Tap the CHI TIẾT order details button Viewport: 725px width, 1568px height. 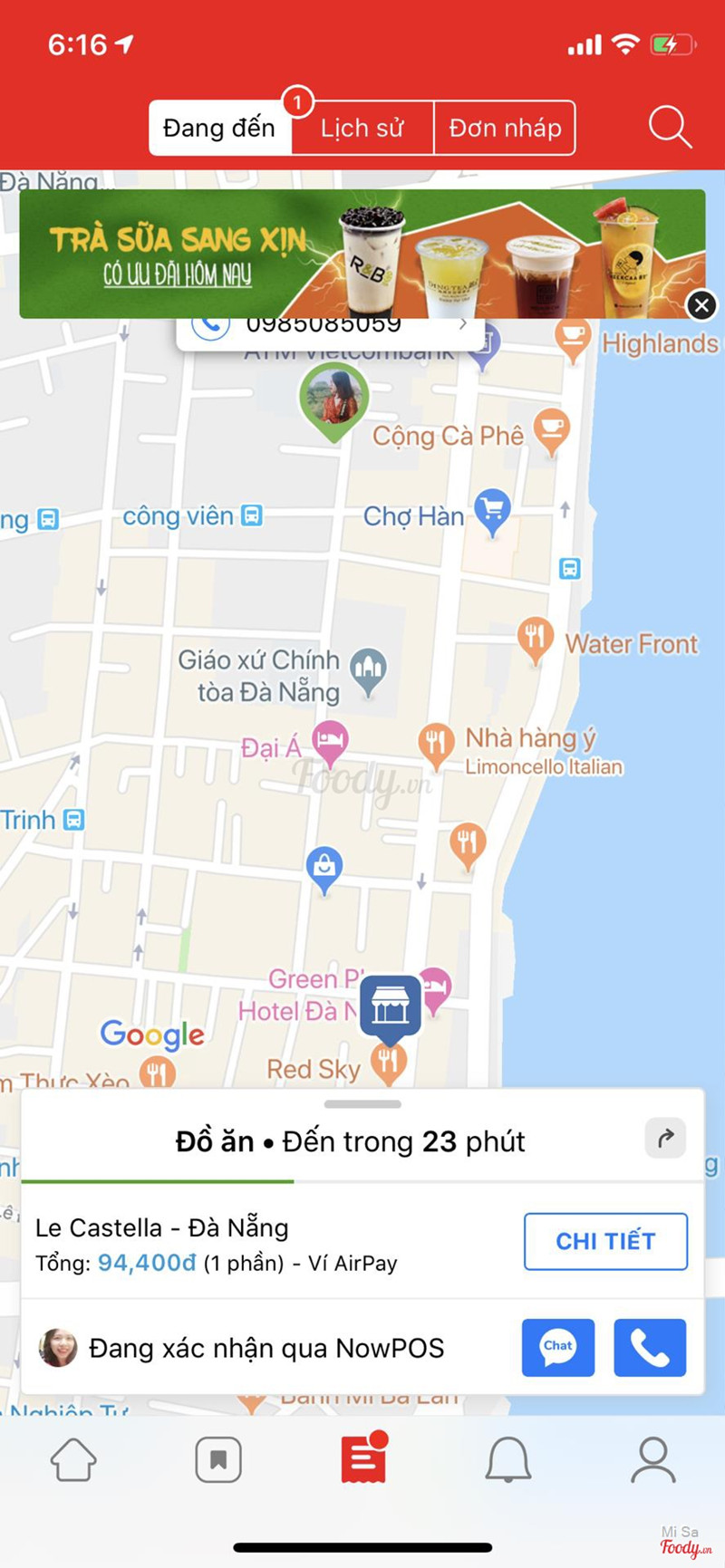coord(605,1241)
